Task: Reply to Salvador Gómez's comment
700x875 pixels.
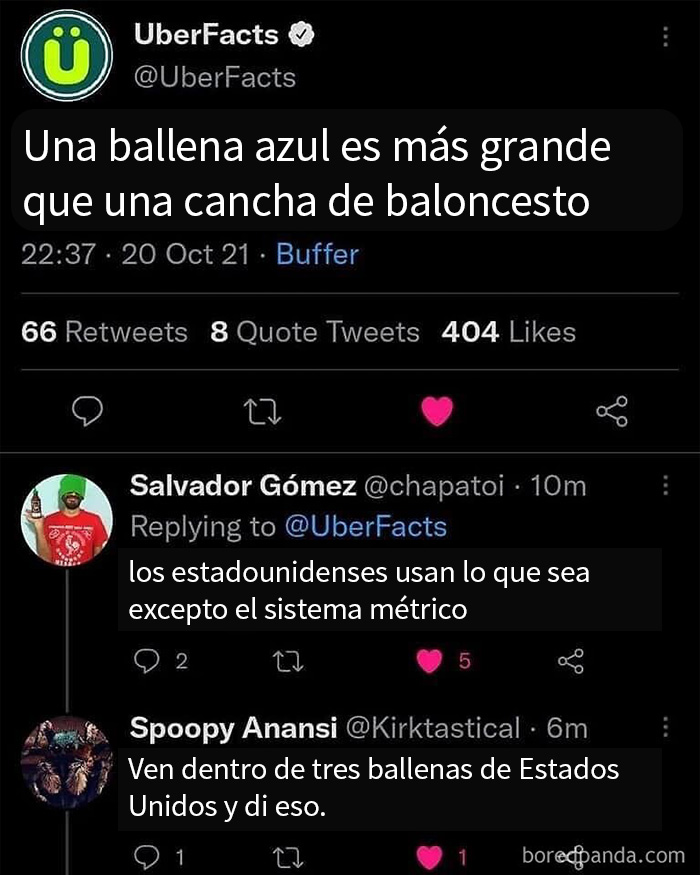Action: coord(148,660)
